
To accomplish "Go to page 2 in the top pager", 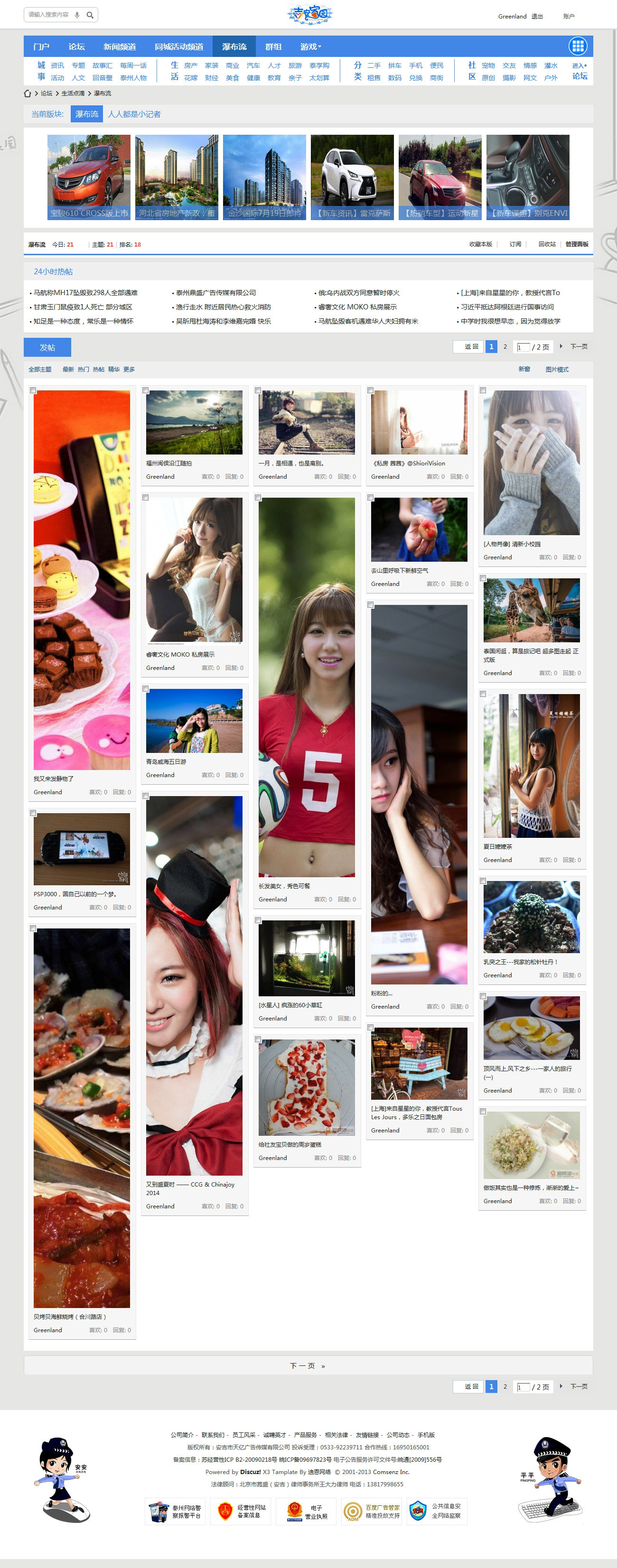I will [x=505, y=347].
